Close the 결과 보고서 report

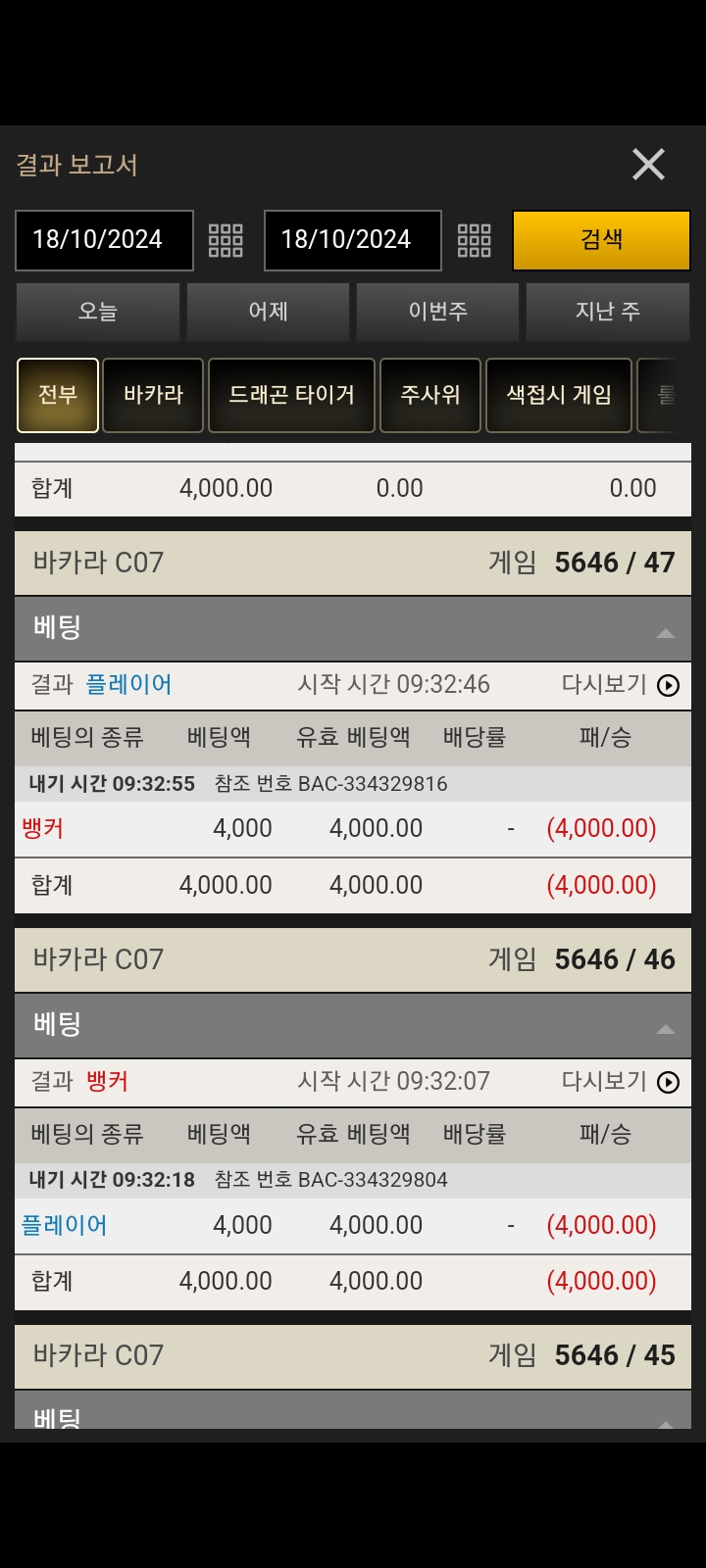click(x=648, y=165)
